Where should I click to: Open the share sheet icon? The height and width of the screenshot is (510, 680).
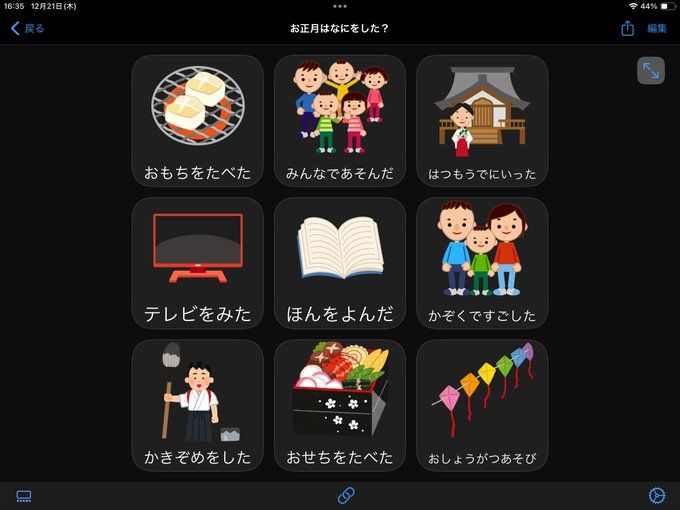coord(627,28)
